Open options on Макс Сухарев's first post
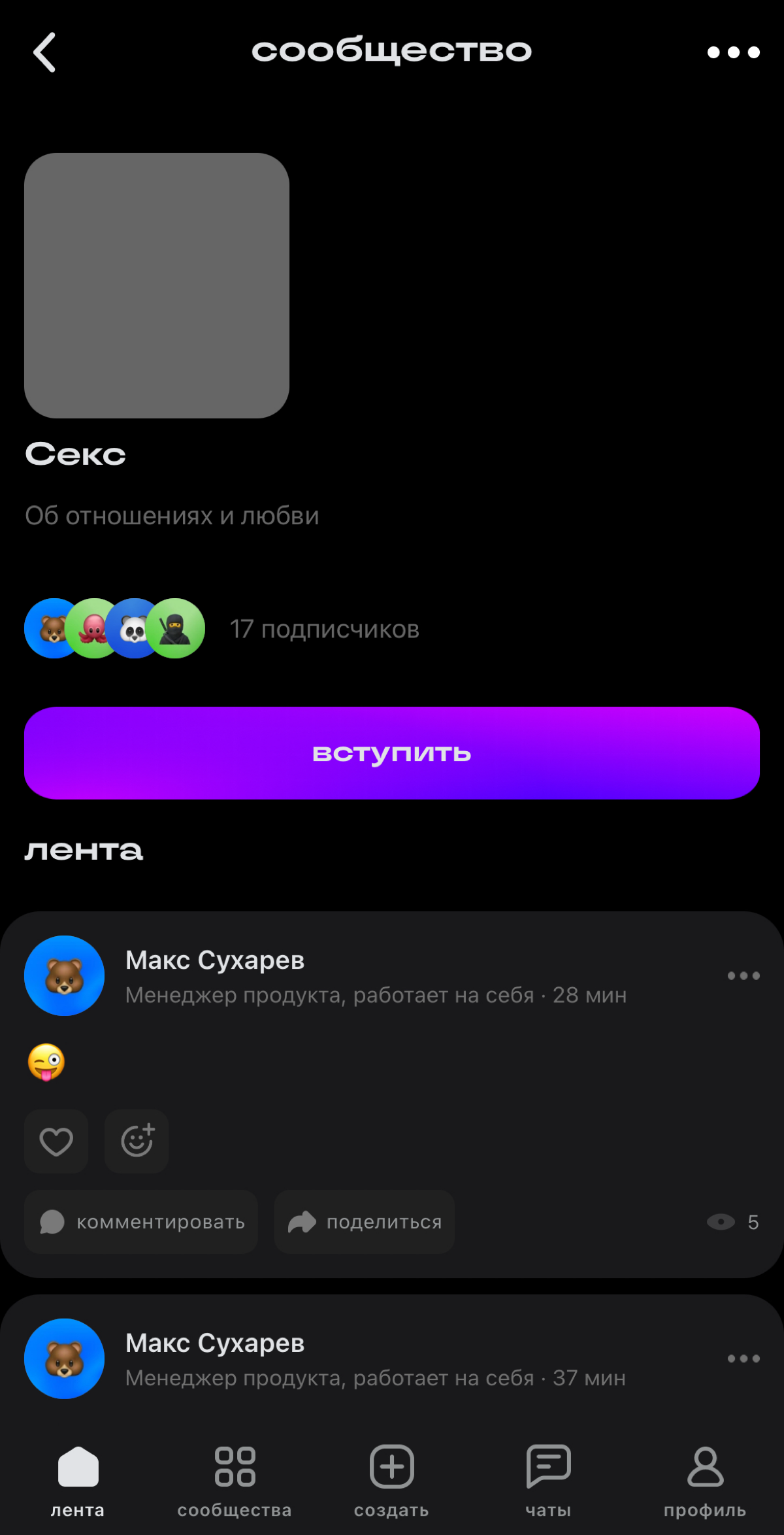 [x=743, y=976]
